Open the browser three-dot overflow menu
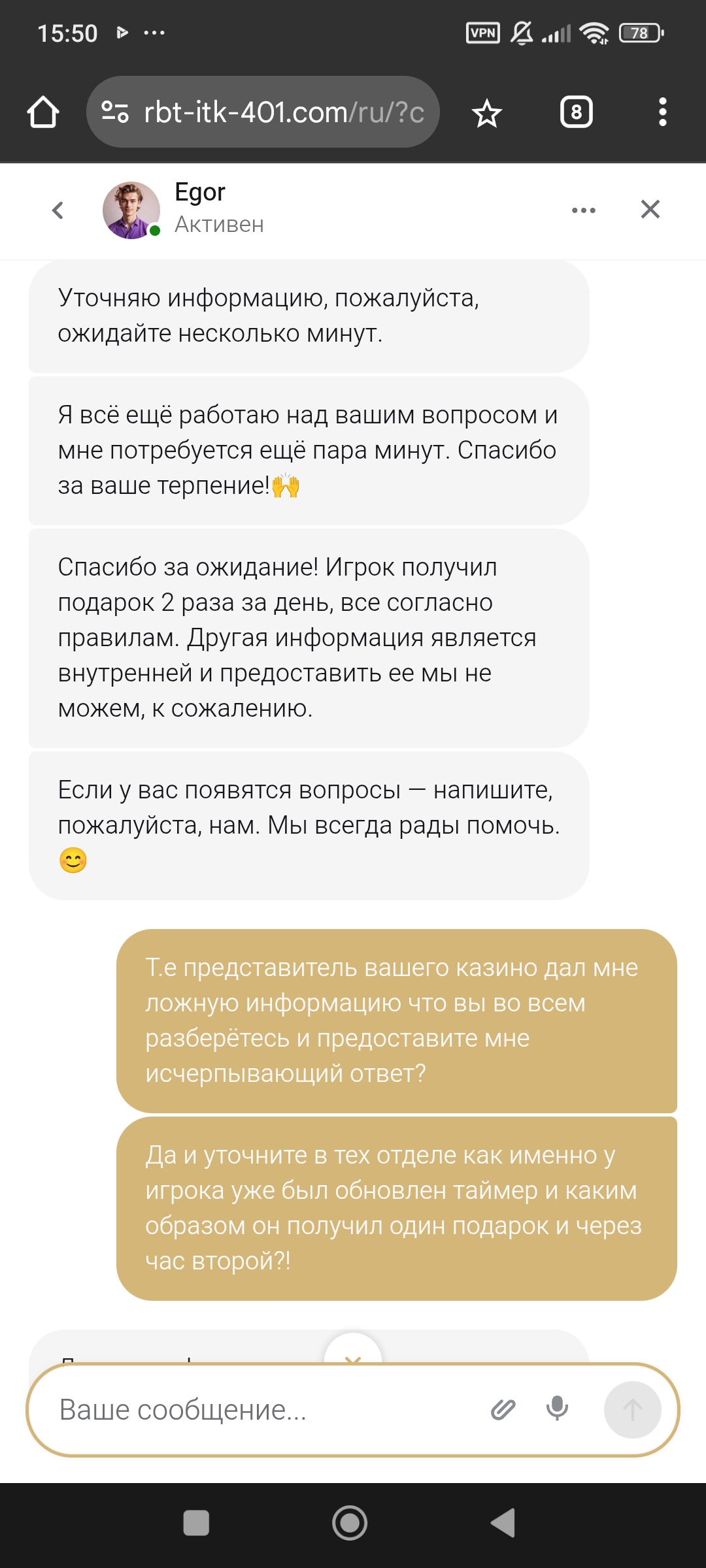Screen dimensions: 706x1568 (662, 112)
